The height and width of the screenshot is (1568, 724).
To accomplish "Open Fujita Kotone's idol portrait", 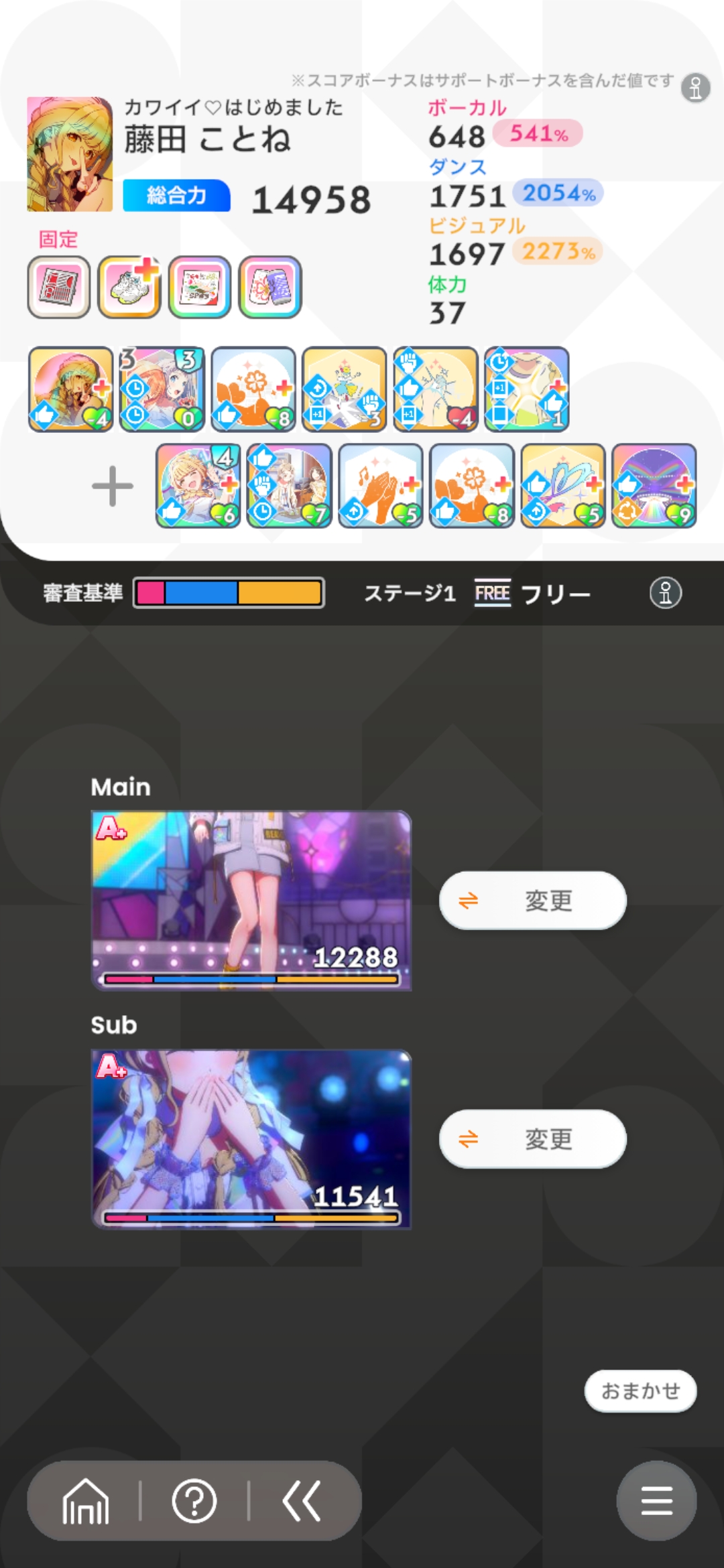I will pyautogui.click(x=70, y=154).
